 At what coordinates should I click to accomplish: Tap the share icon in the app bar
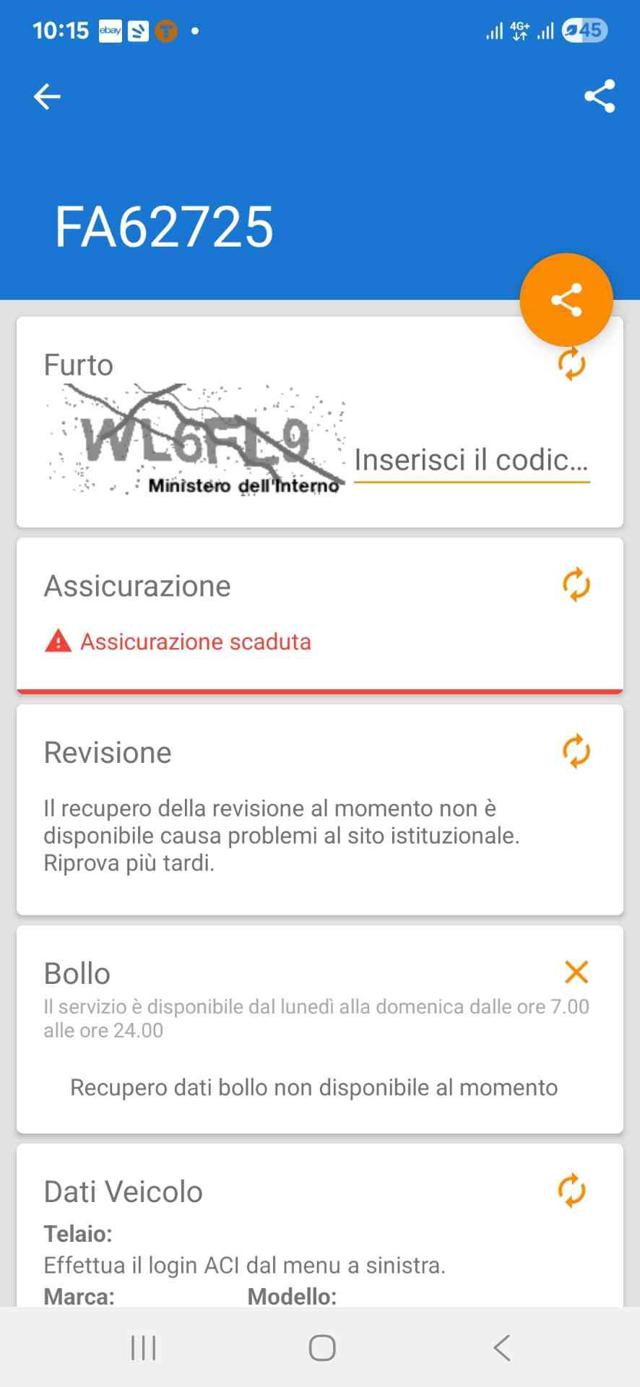click(x=599, y=96)
